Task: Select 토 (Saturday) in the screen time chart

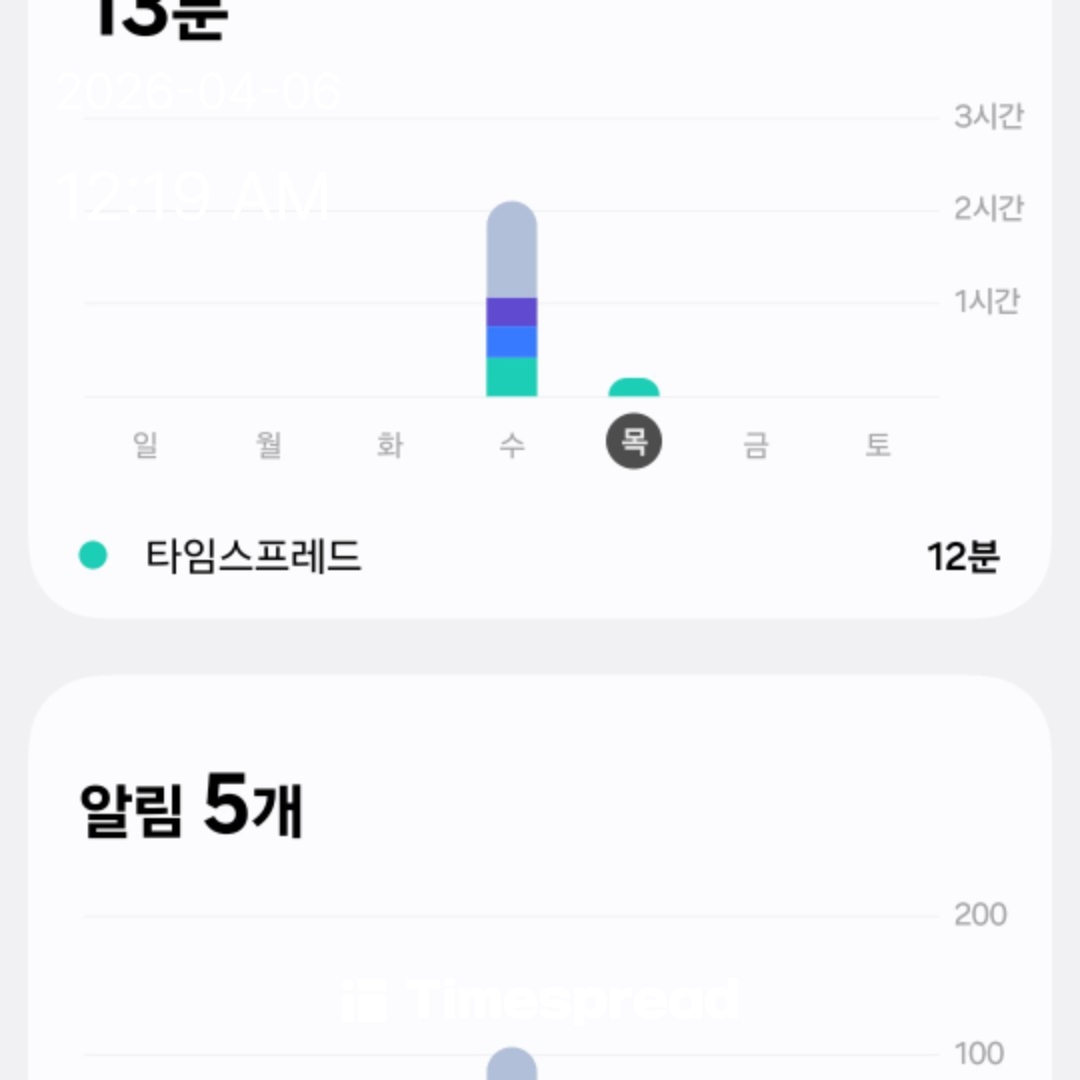Action: (878, 444)
